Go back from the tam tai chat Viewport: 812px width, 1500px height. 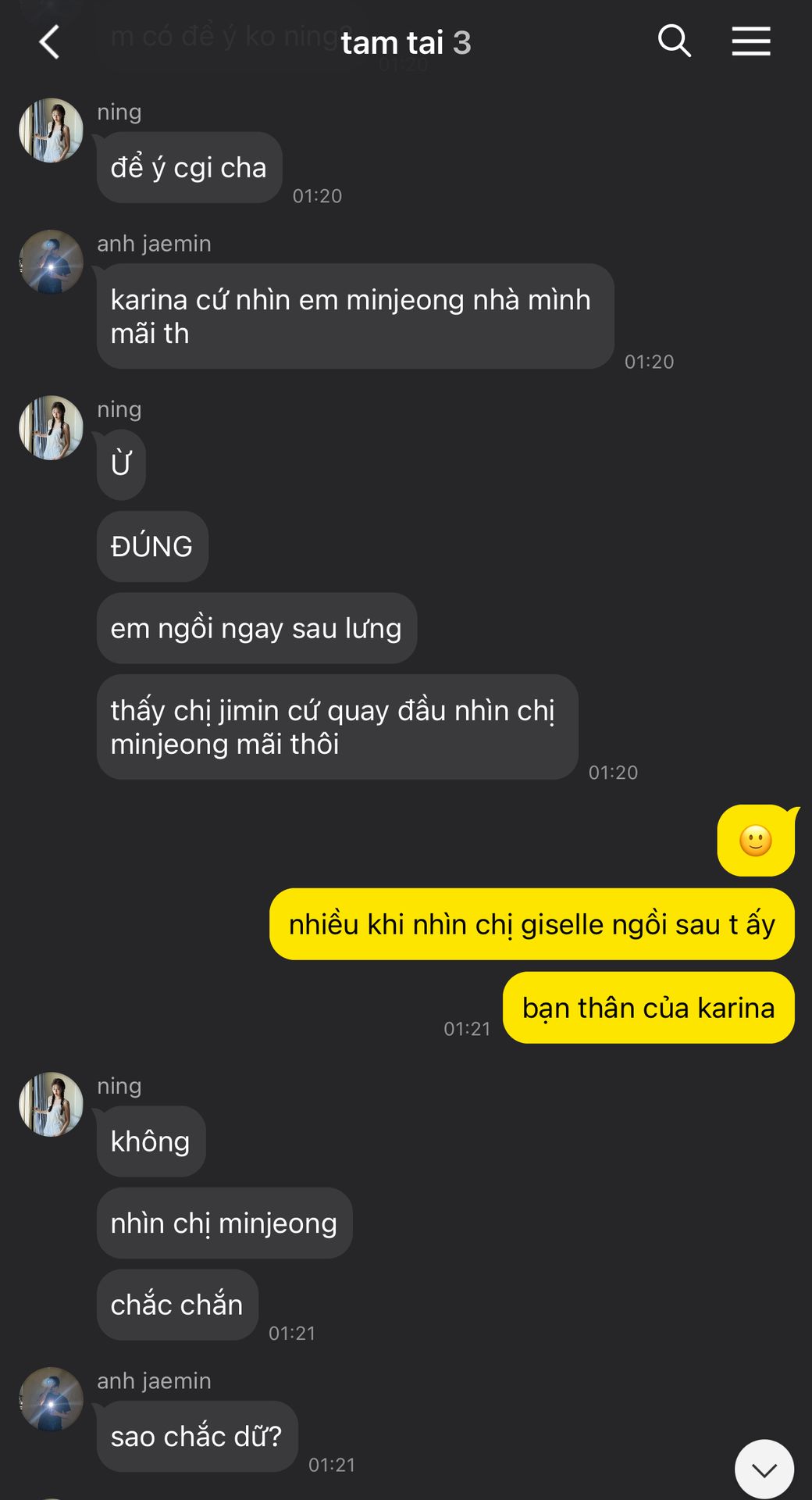click(49, 42)
